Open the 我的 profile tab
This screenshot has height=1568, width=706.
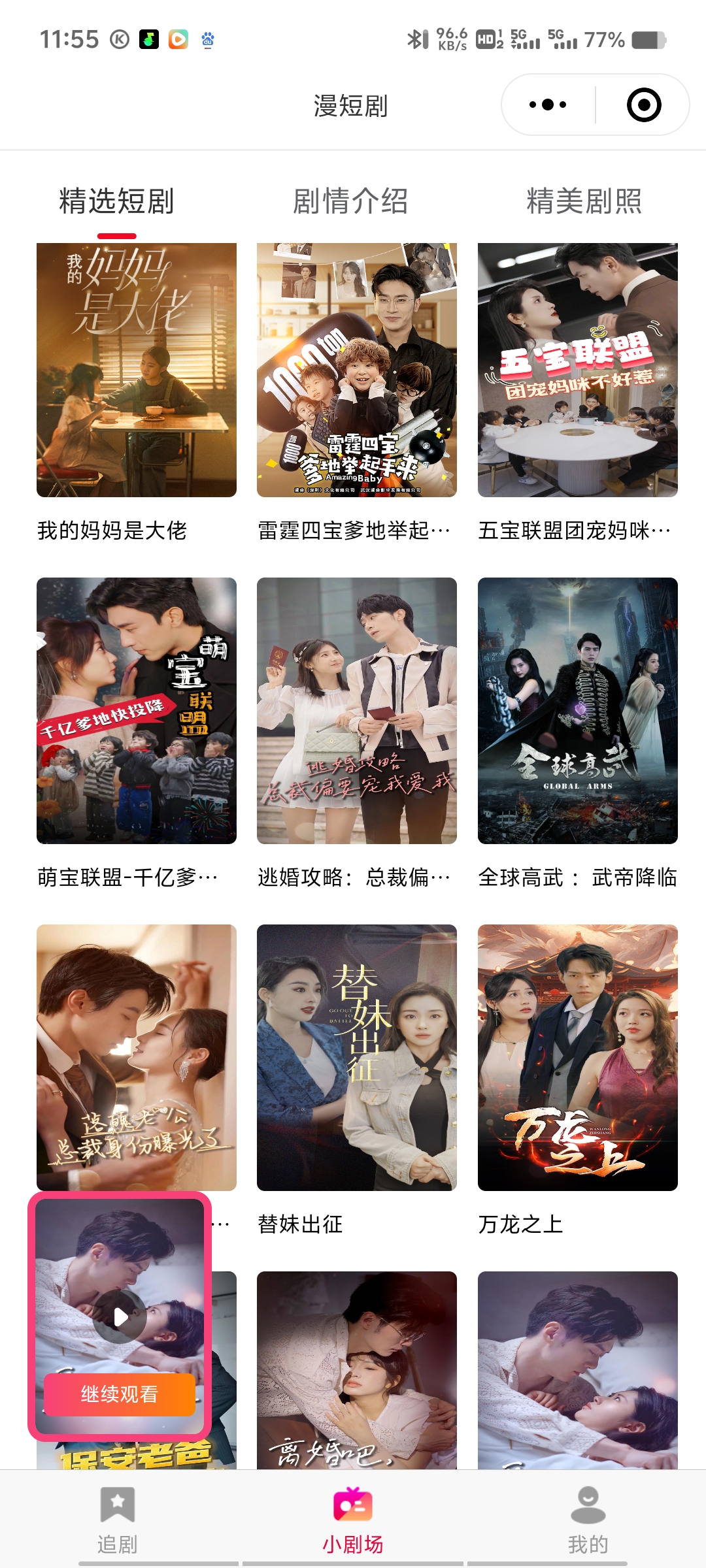click(x=588, y=1520)
